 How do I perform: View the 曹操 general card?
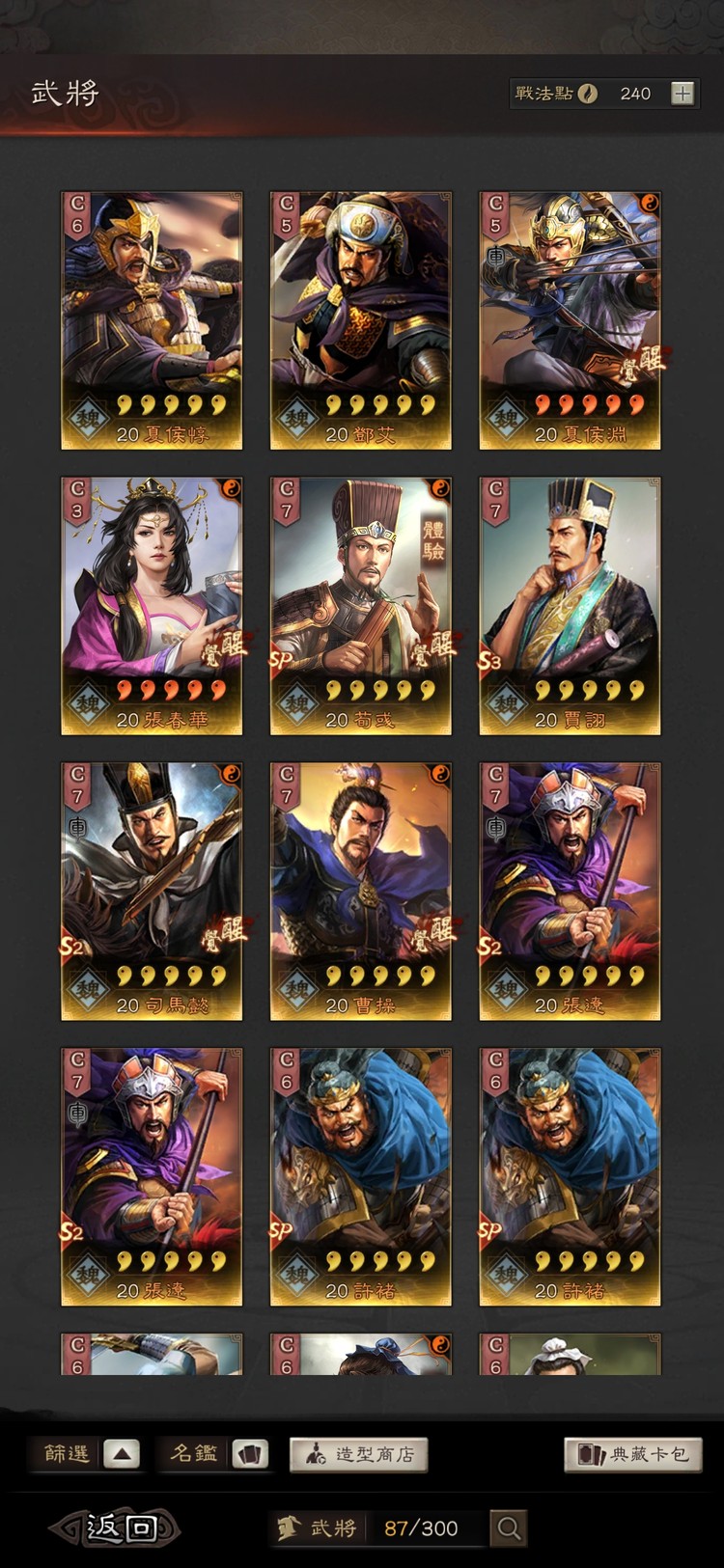[360, 892]
